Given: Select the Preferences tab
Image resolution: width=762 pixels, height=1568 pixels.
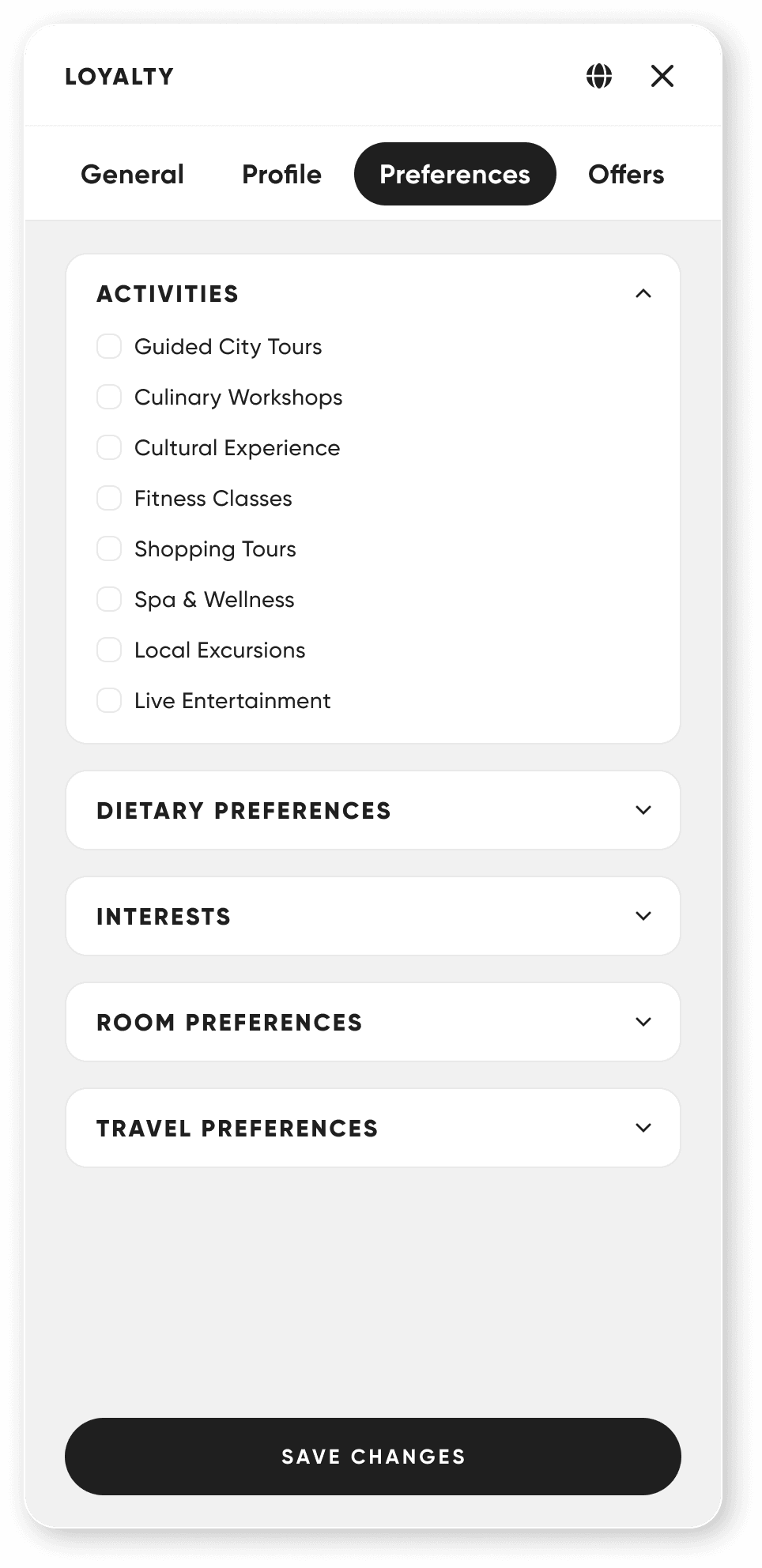Looking at the screenshot, I should click(x=455, y=174).
